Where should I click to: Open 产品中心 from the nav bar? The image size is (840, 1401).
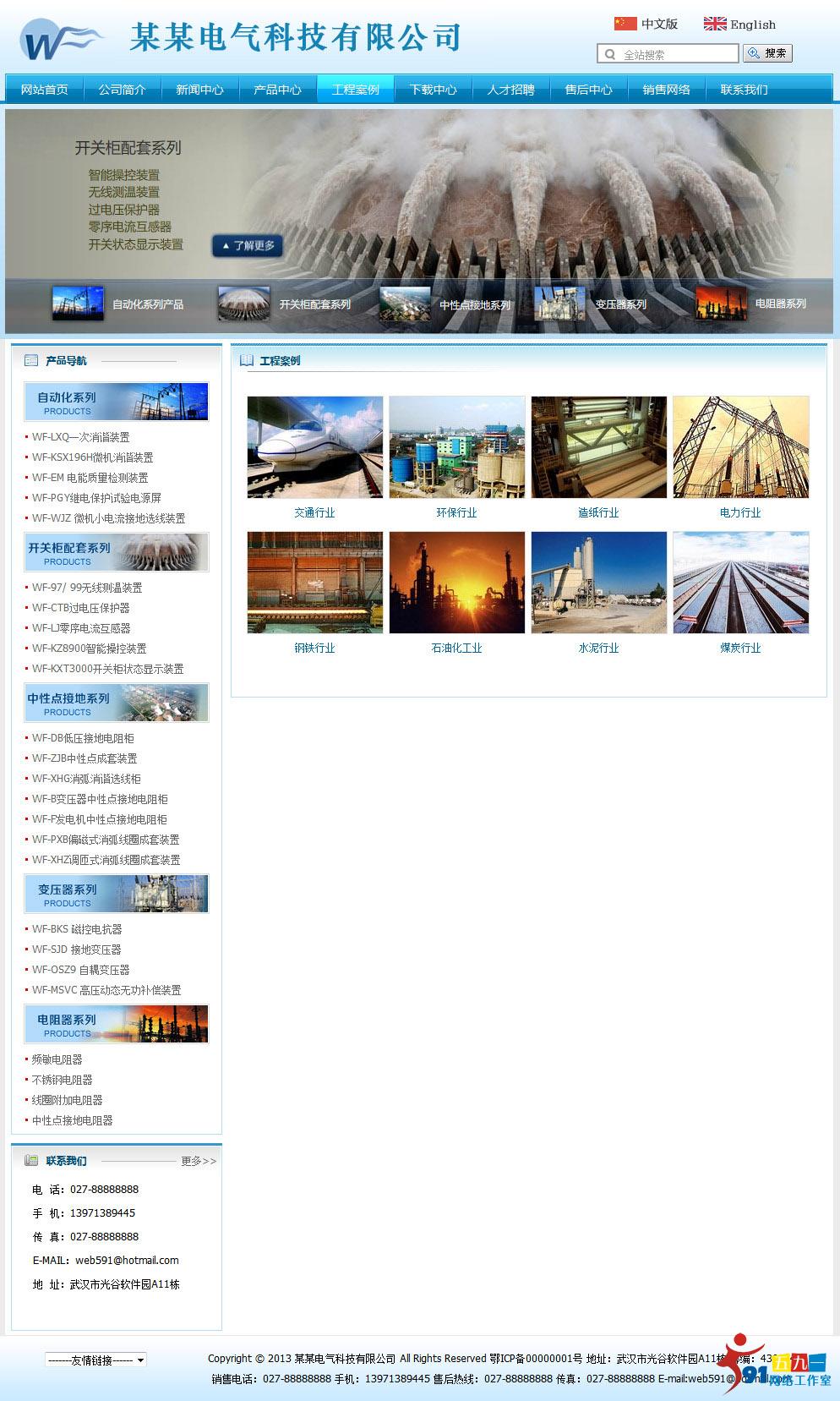coord(278,90)
